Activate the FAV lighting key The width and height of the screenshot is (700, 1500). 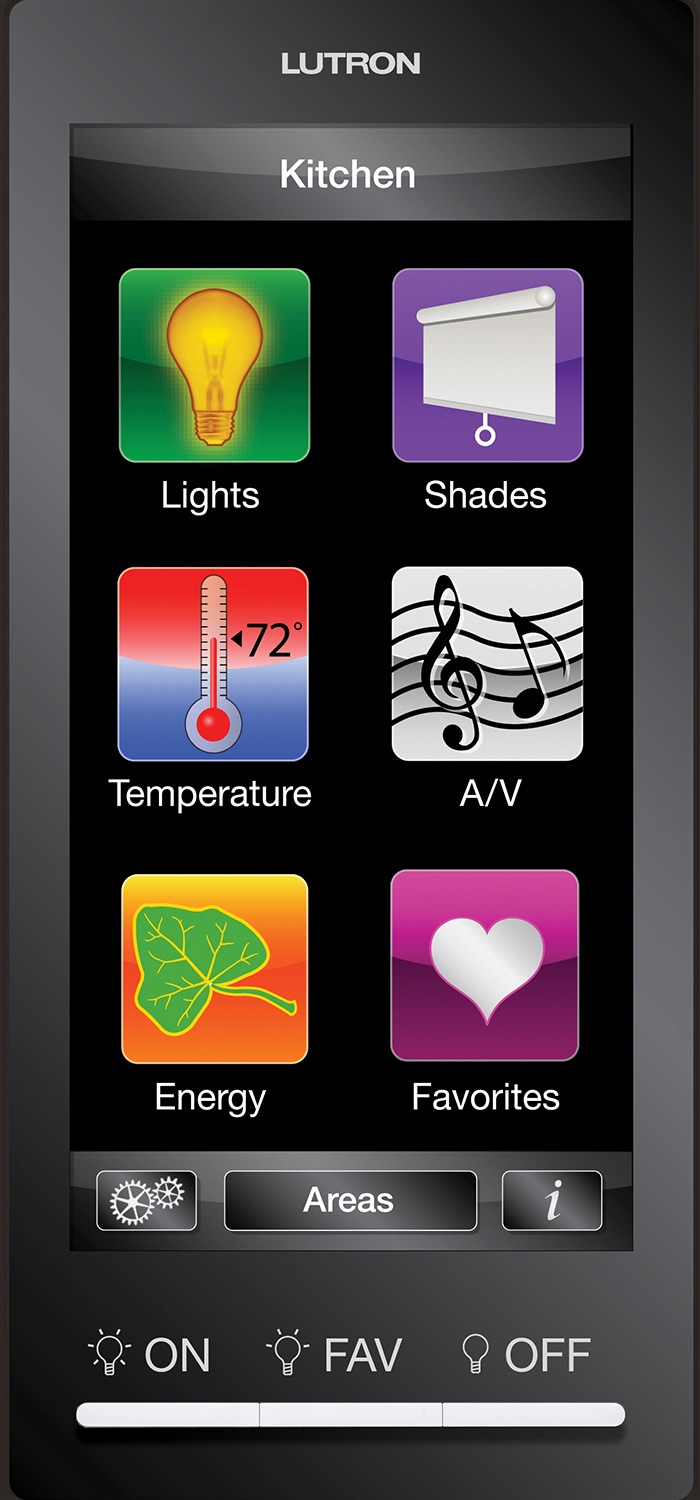350,1414
